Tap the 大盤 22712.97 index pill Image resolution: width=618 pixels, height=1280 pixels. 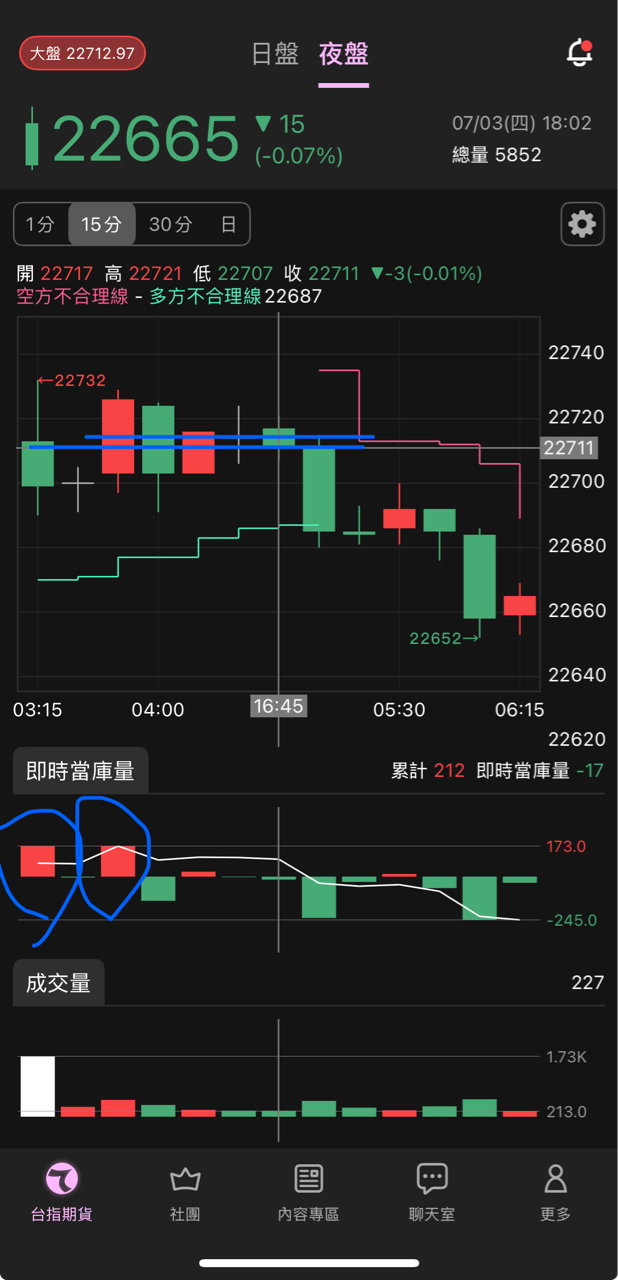(82, 53)
